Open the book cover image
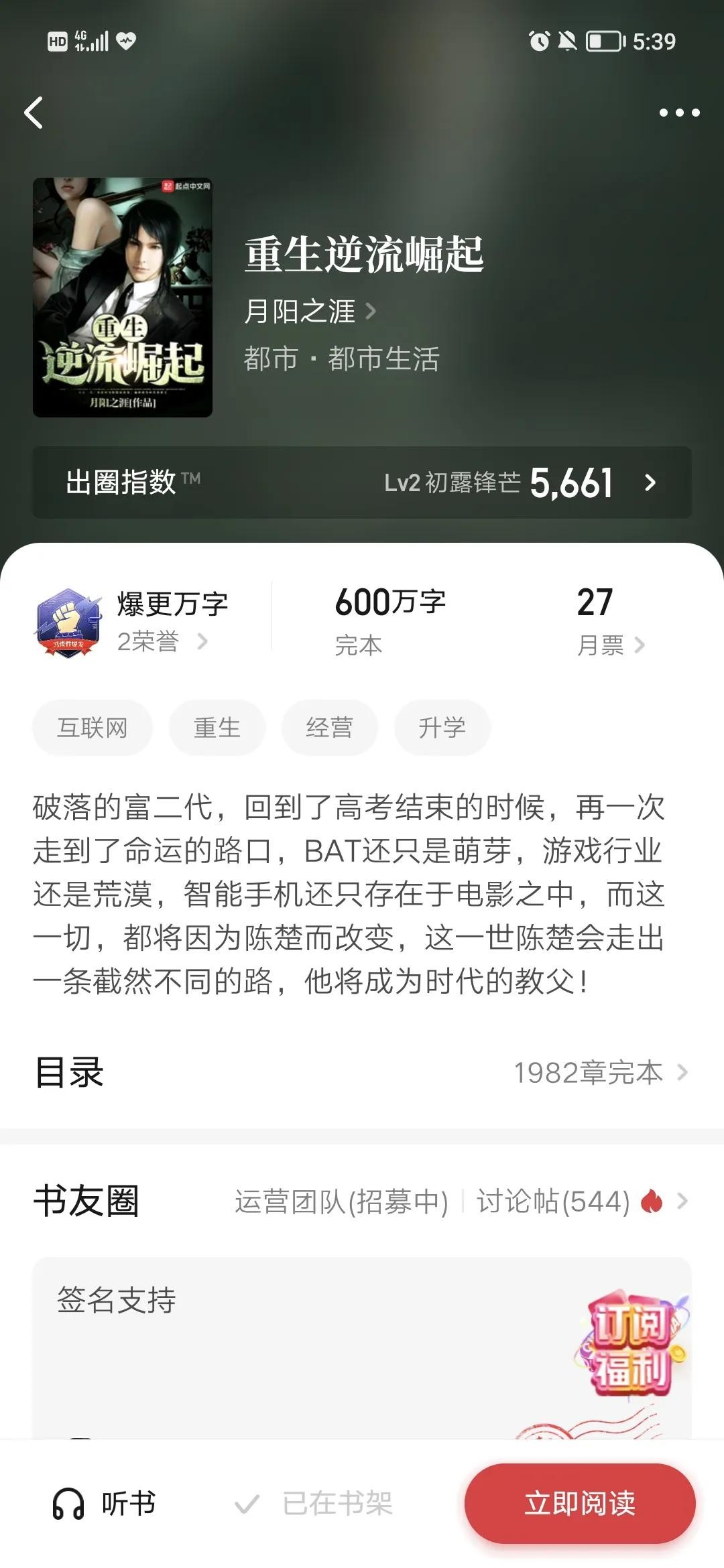Image resolution: width=724 pixels, height=1568 pixels. pos(123,298)
